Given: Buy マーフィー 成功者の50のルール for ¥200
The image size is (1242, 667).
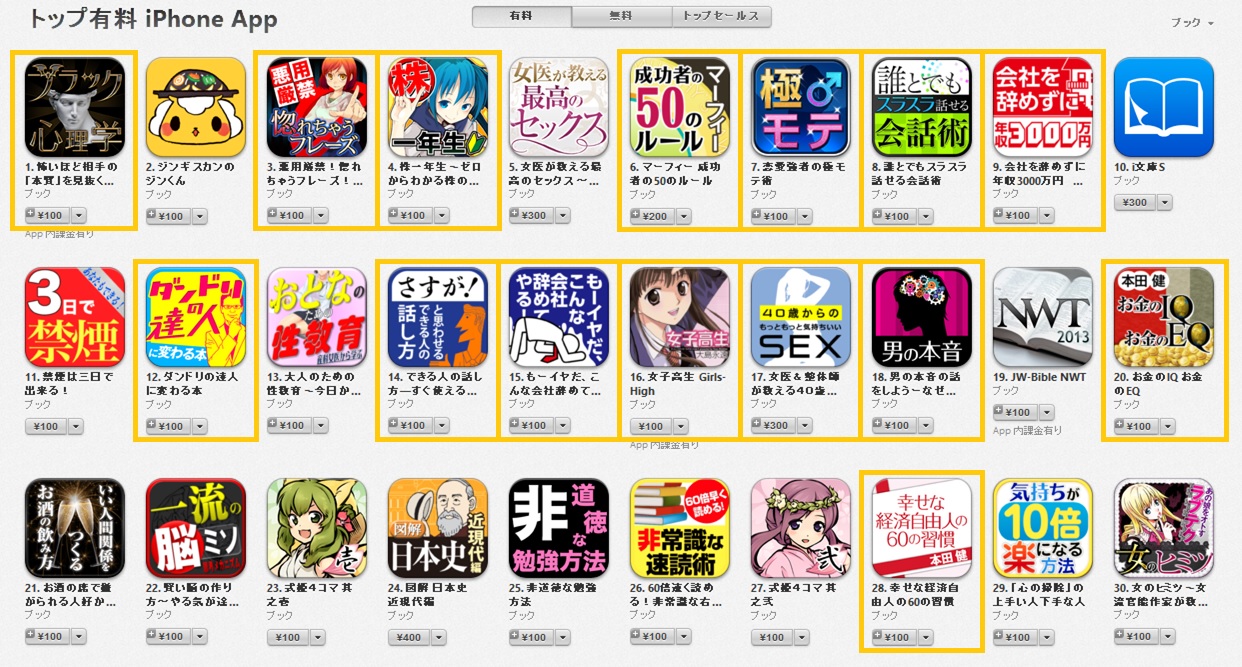Looking at the screenshot, I should point(652,216).
